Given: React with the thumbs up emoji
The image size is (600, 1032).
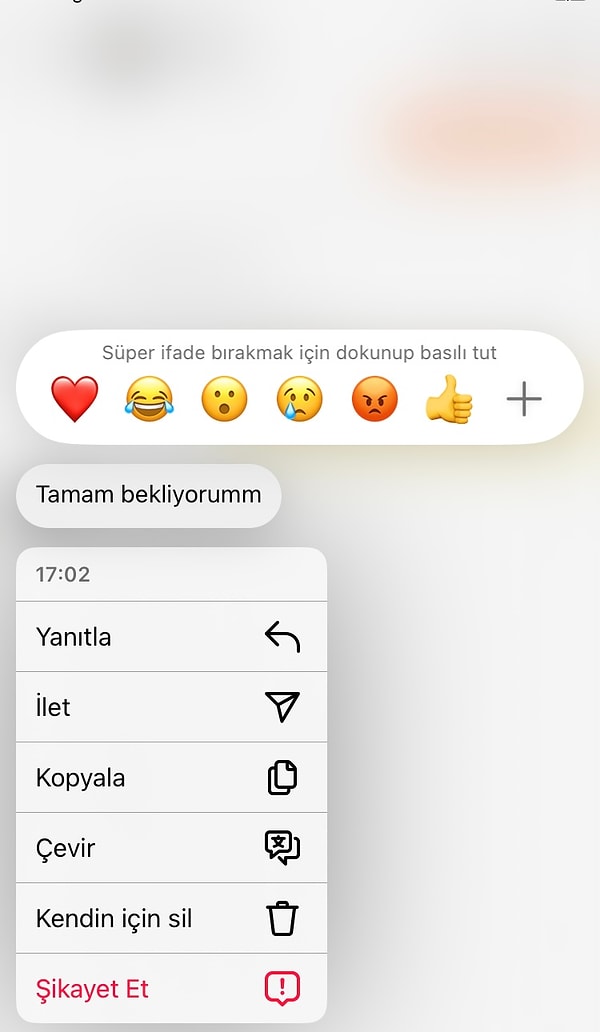Looking at the screenshot, I should [x=449, y=400].
